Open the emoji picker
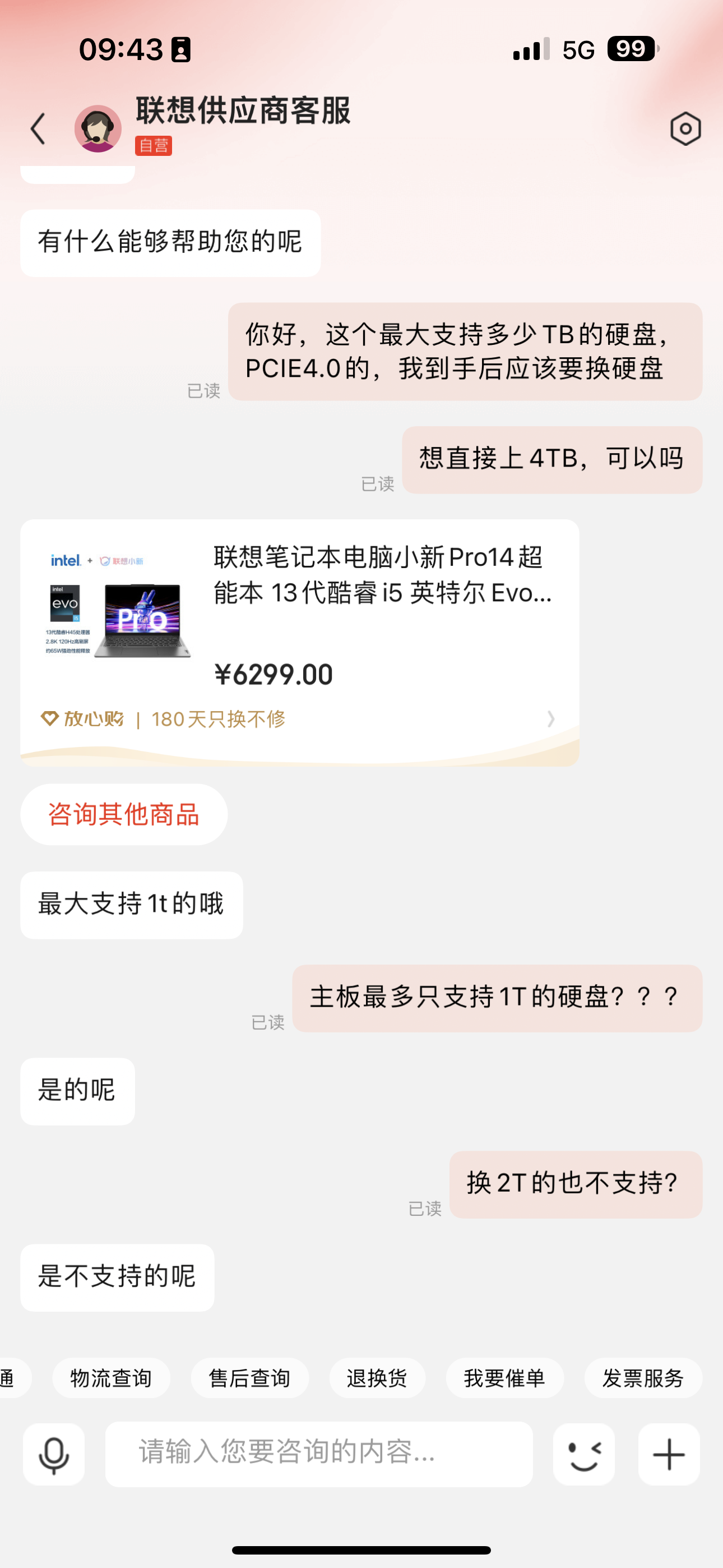 pos(583,1454)
